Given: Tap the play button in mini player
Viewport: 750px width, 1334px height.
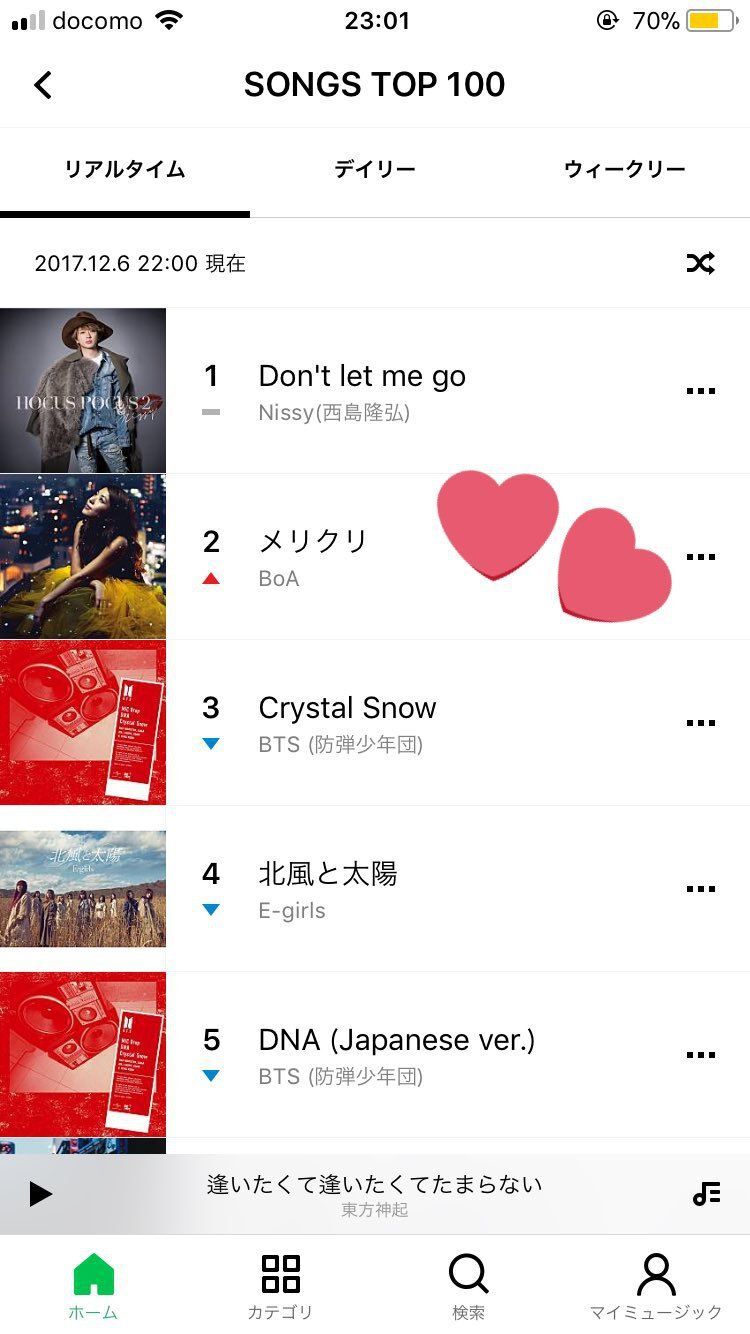Looking at the screenshot, I should click(x=40, y=1194).
